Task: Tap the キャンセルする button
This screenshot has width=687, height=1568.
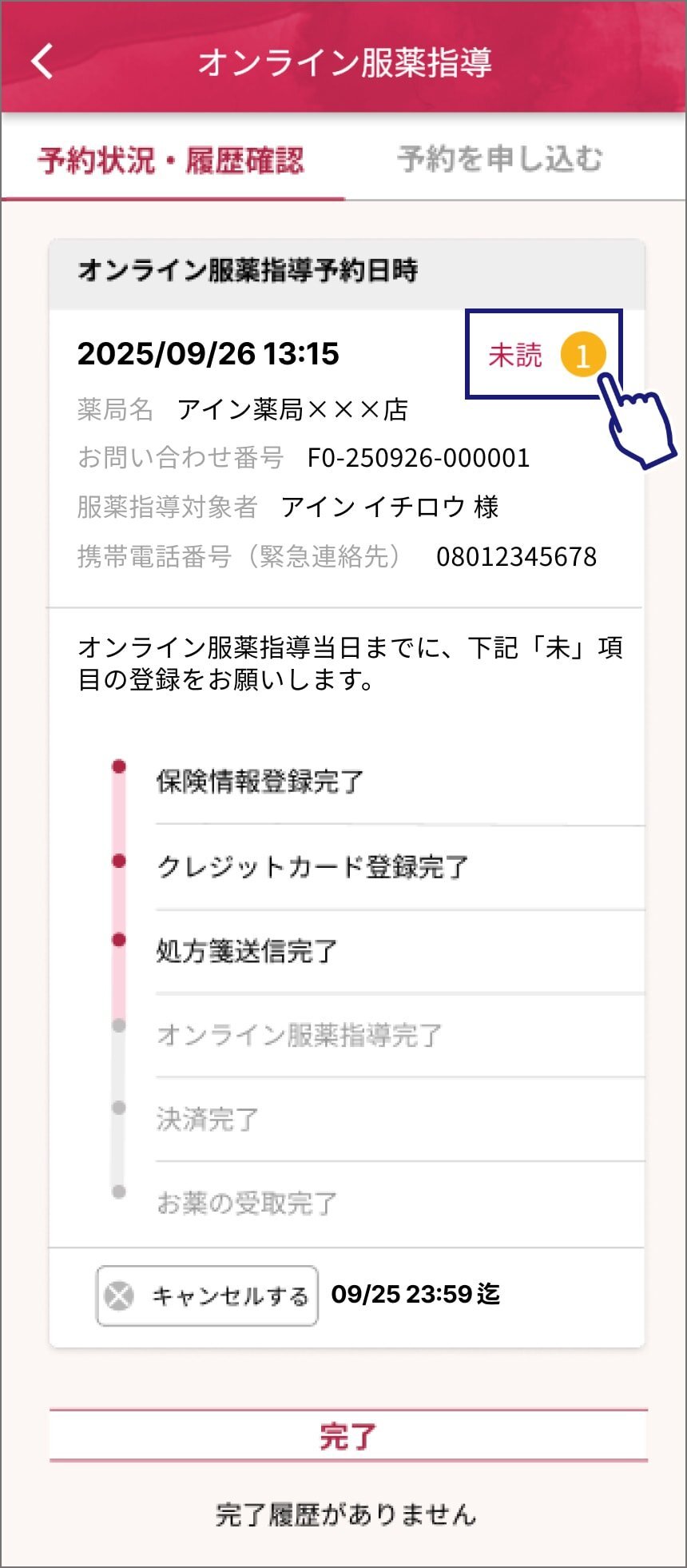Action: pyautogui.click(x=208, y=1295)
